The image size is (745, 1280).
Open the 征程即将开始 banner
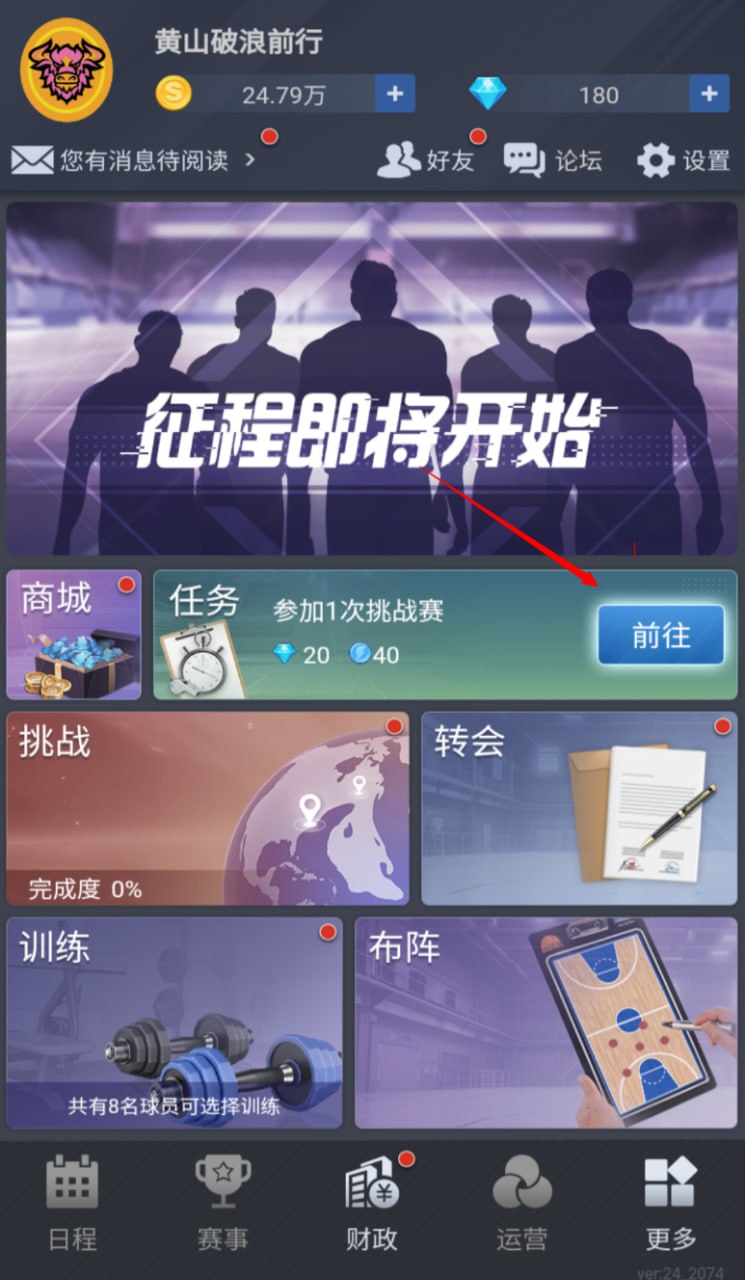[372, 378]
